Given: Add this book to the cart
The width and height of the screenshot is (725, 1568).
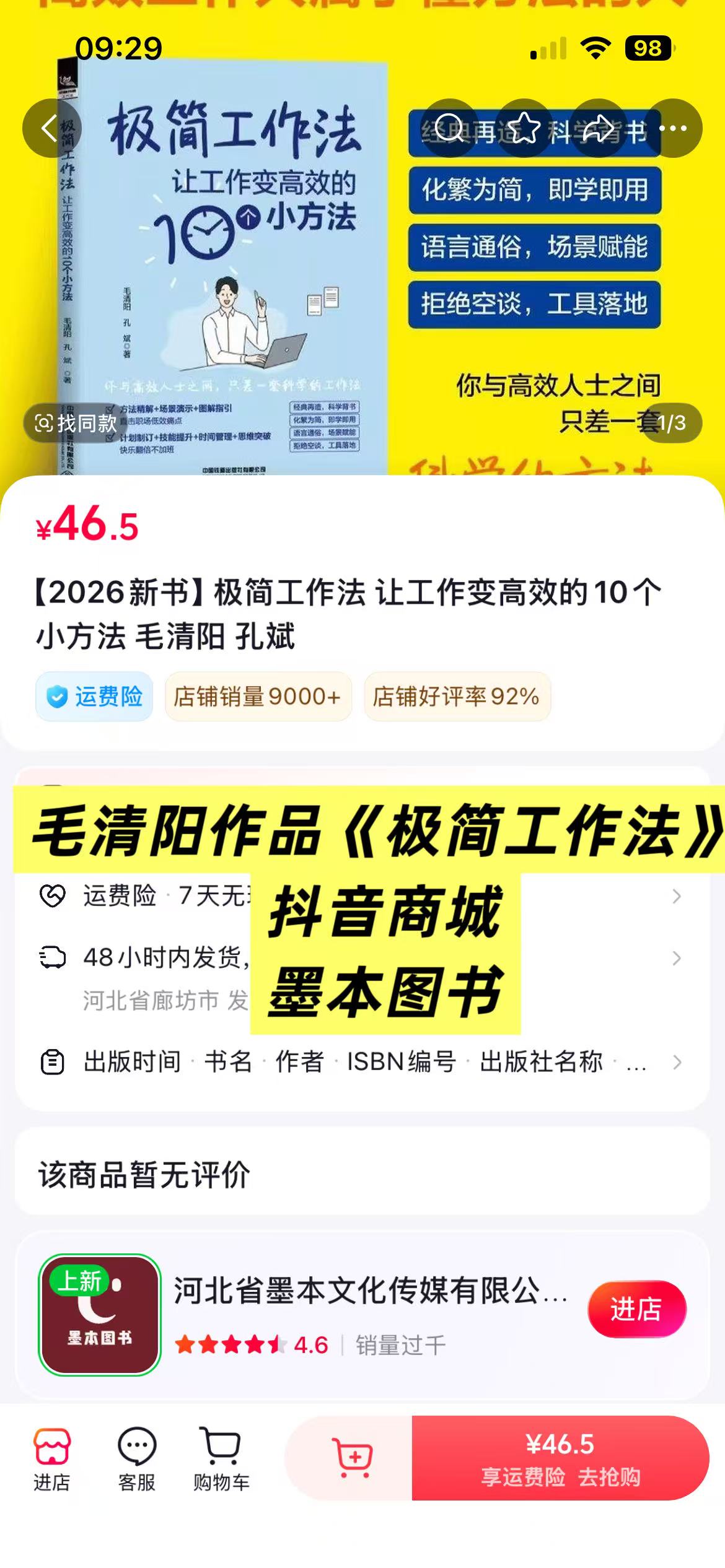Looking at the screenshot, I should click(x=353, y=1458).
